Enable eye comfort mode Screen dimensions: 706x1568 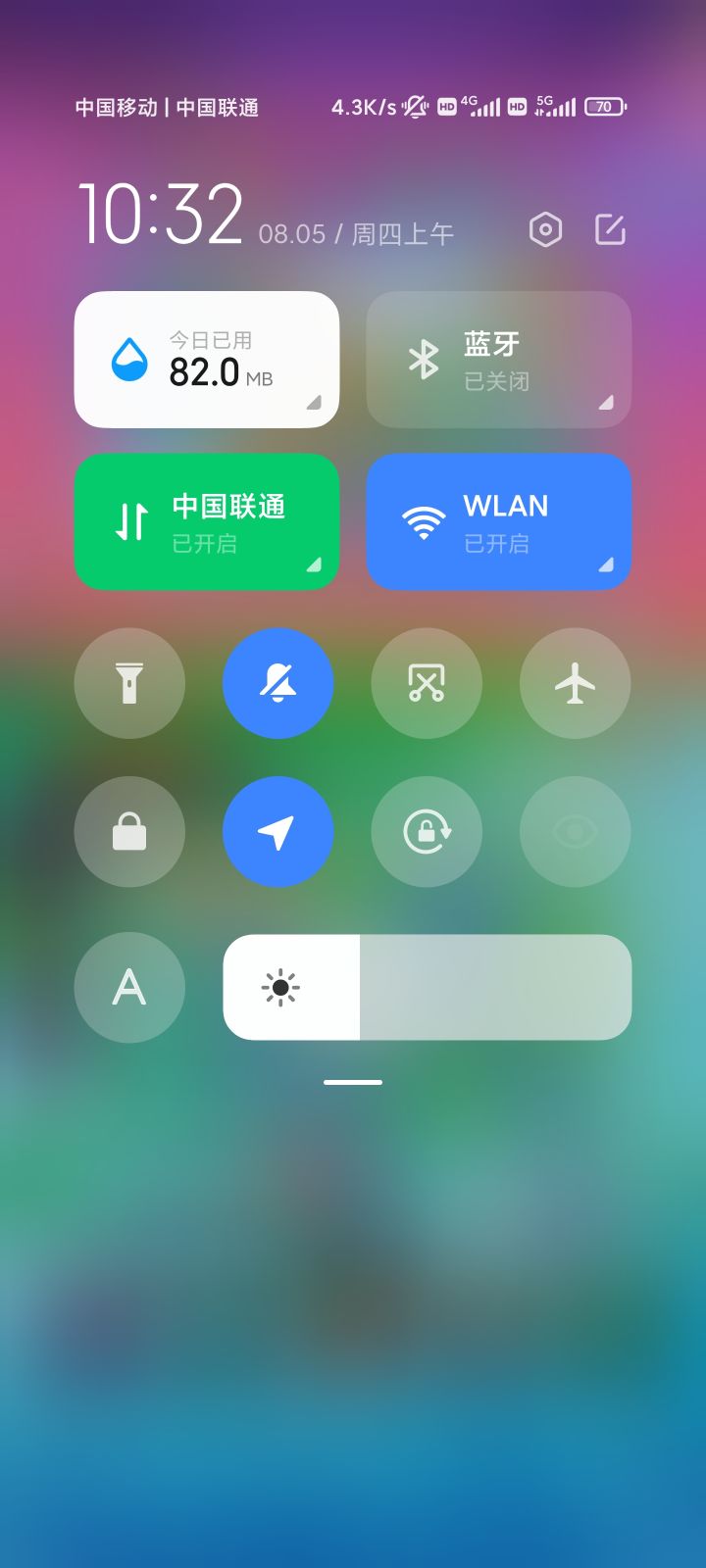[x=575, y=830]
